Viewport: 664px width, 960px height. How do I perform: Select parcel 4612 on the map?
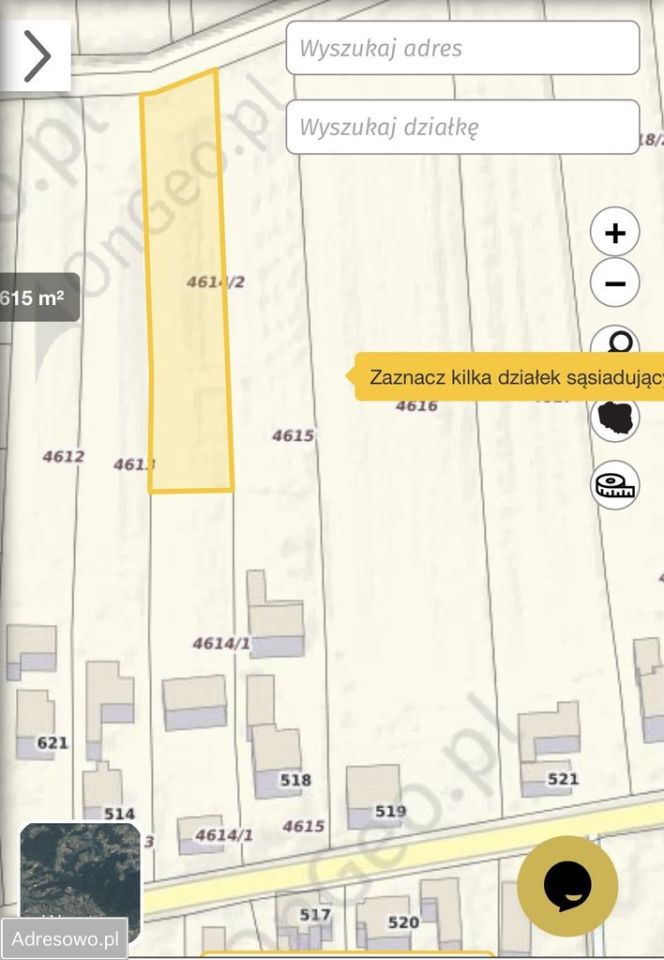tap(63, 456)
